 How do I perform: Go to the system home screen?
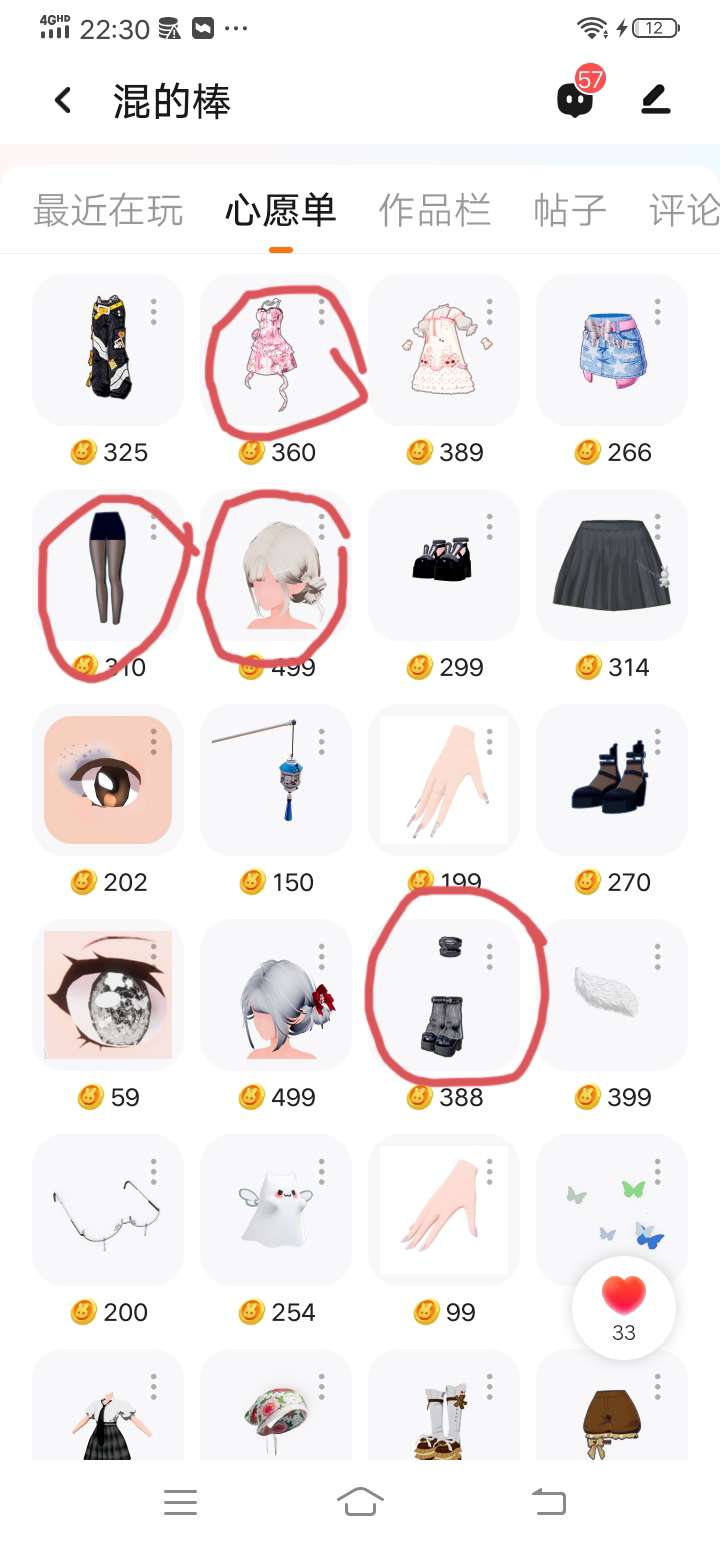(x=360, y=1501)
